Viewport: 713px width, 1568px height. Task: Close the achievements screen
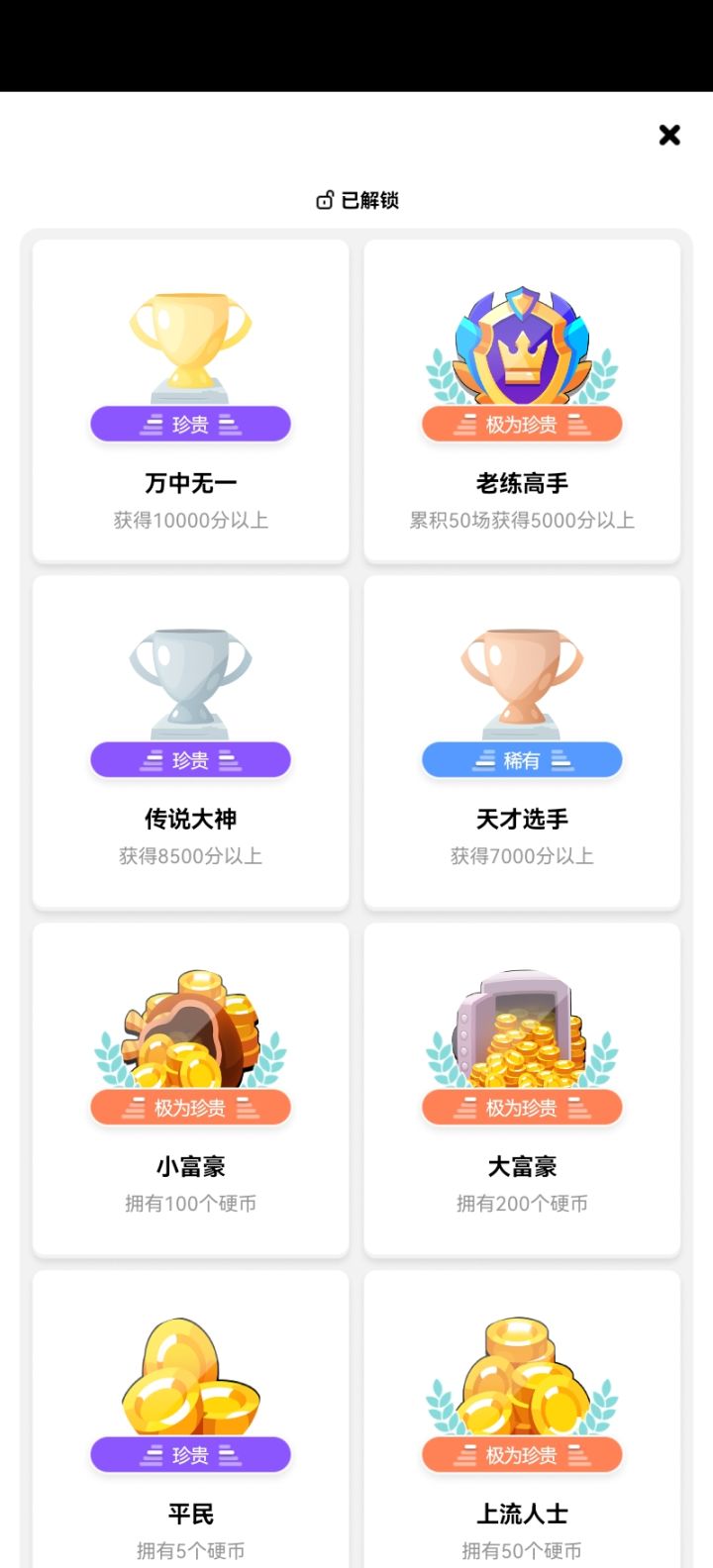[x=669, y=135]
